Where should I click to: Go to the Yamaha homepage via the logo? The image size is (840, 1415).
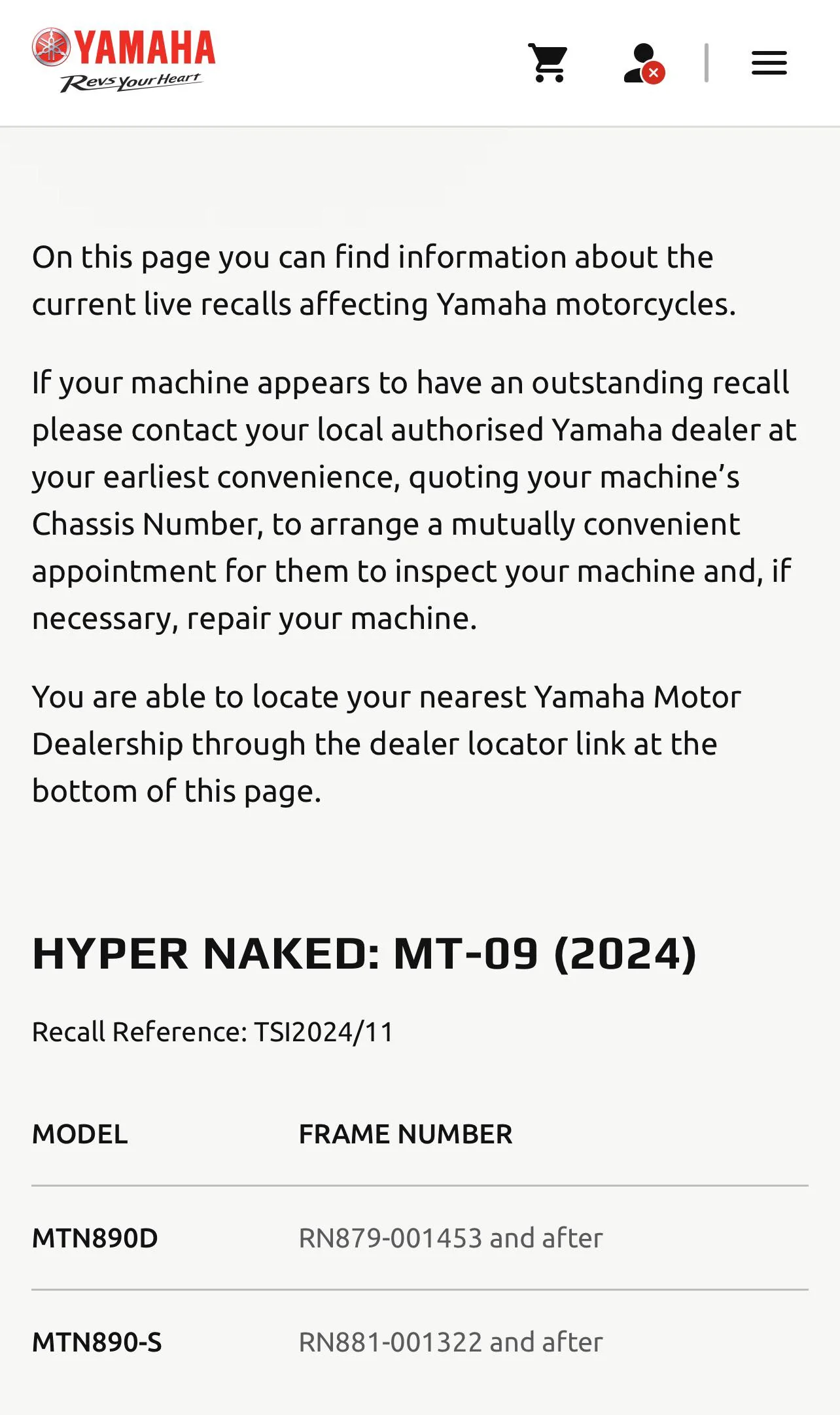124,60
